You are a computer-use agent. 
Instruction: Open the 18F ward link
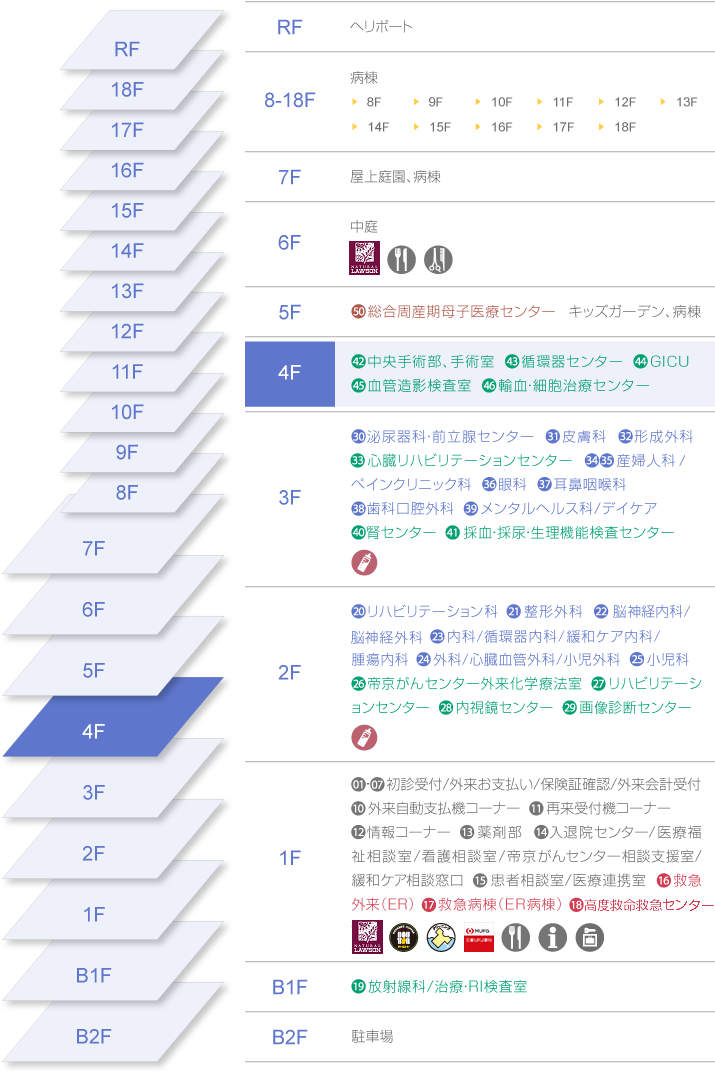[624, 127]
